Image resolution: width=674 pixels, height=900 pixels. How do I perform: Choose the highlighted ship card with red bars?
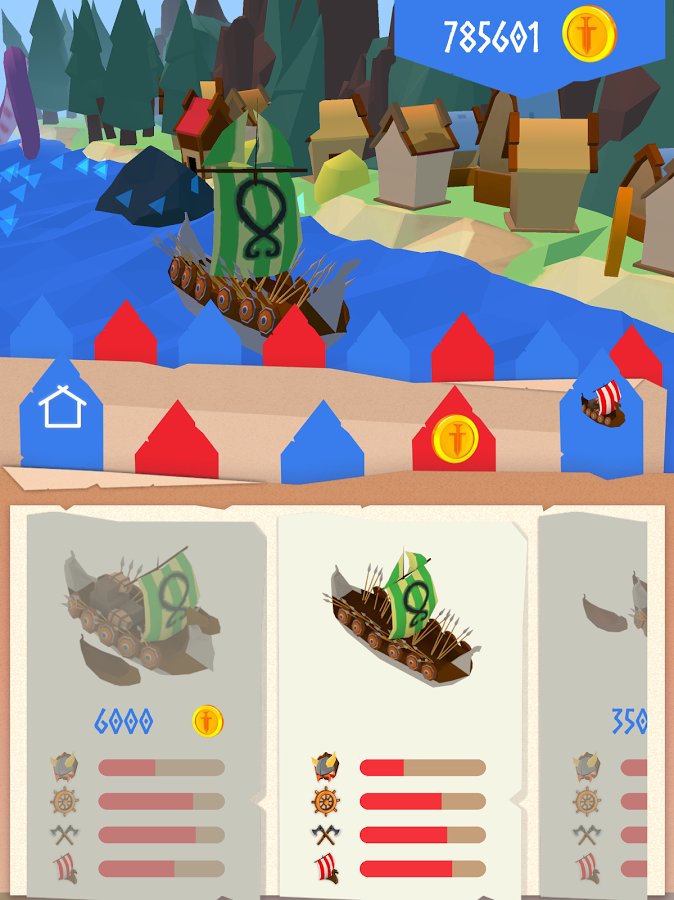click(402, 700)
